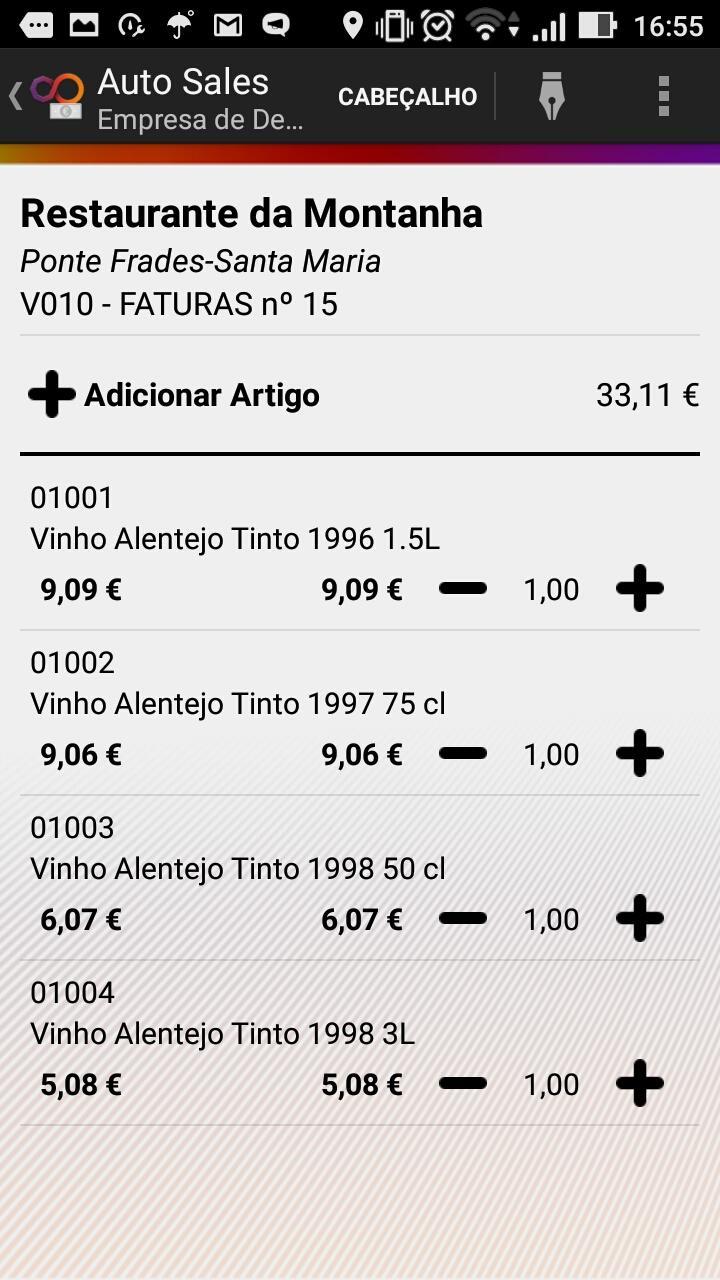
Task: Open the CABEÇALHO header section
Action: [x=407, y=97]
